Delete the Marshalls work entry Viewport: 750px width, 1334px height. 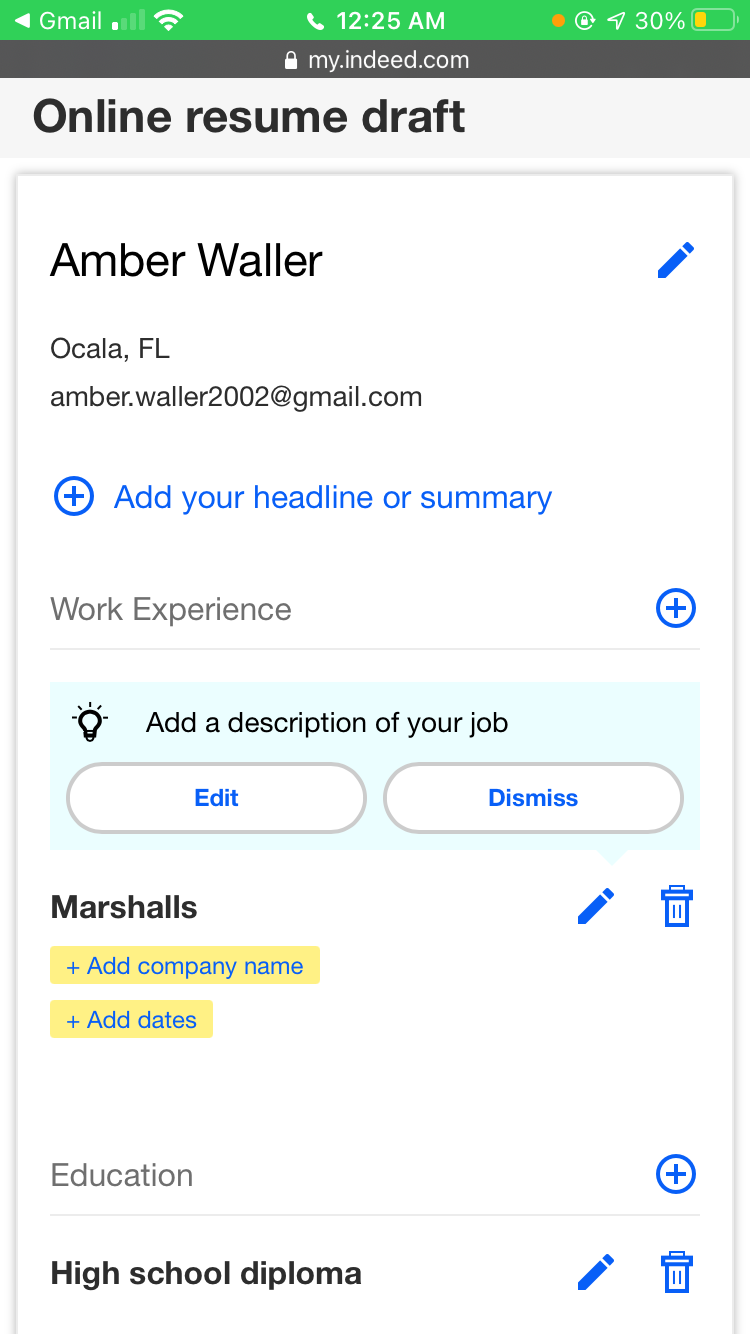coord(677,907)
